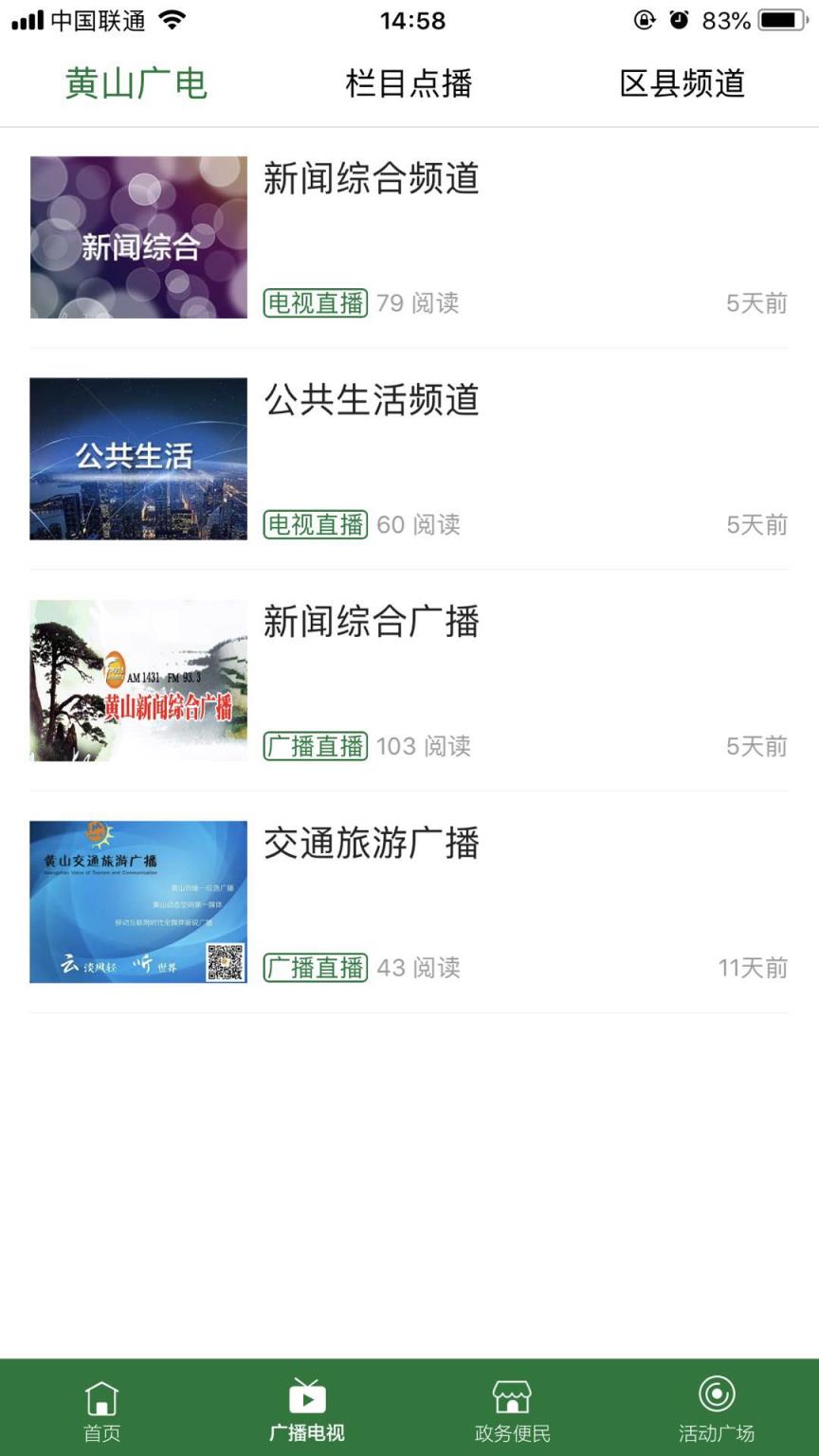Open the 政务便民 services tab

coord(512,1409)
